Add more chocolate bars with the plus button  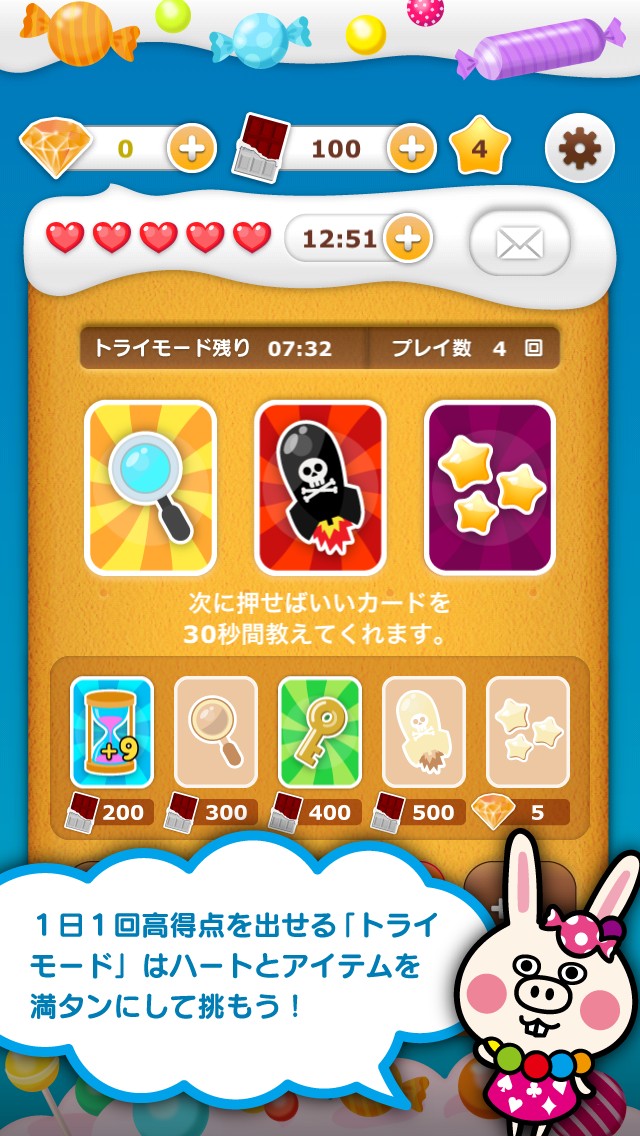point(410,149)
